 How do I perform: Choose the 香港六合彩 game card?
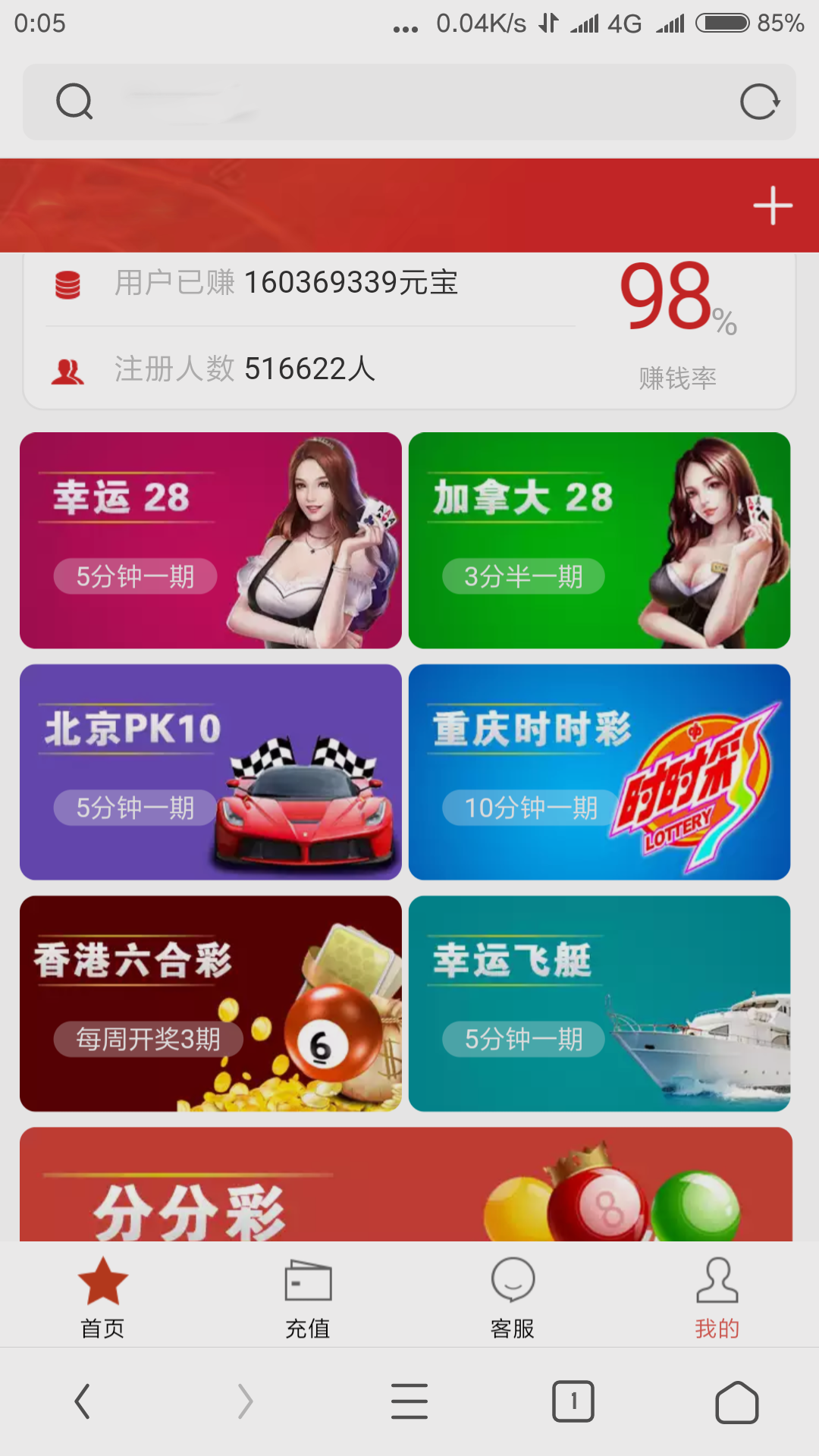(211, 1003)
